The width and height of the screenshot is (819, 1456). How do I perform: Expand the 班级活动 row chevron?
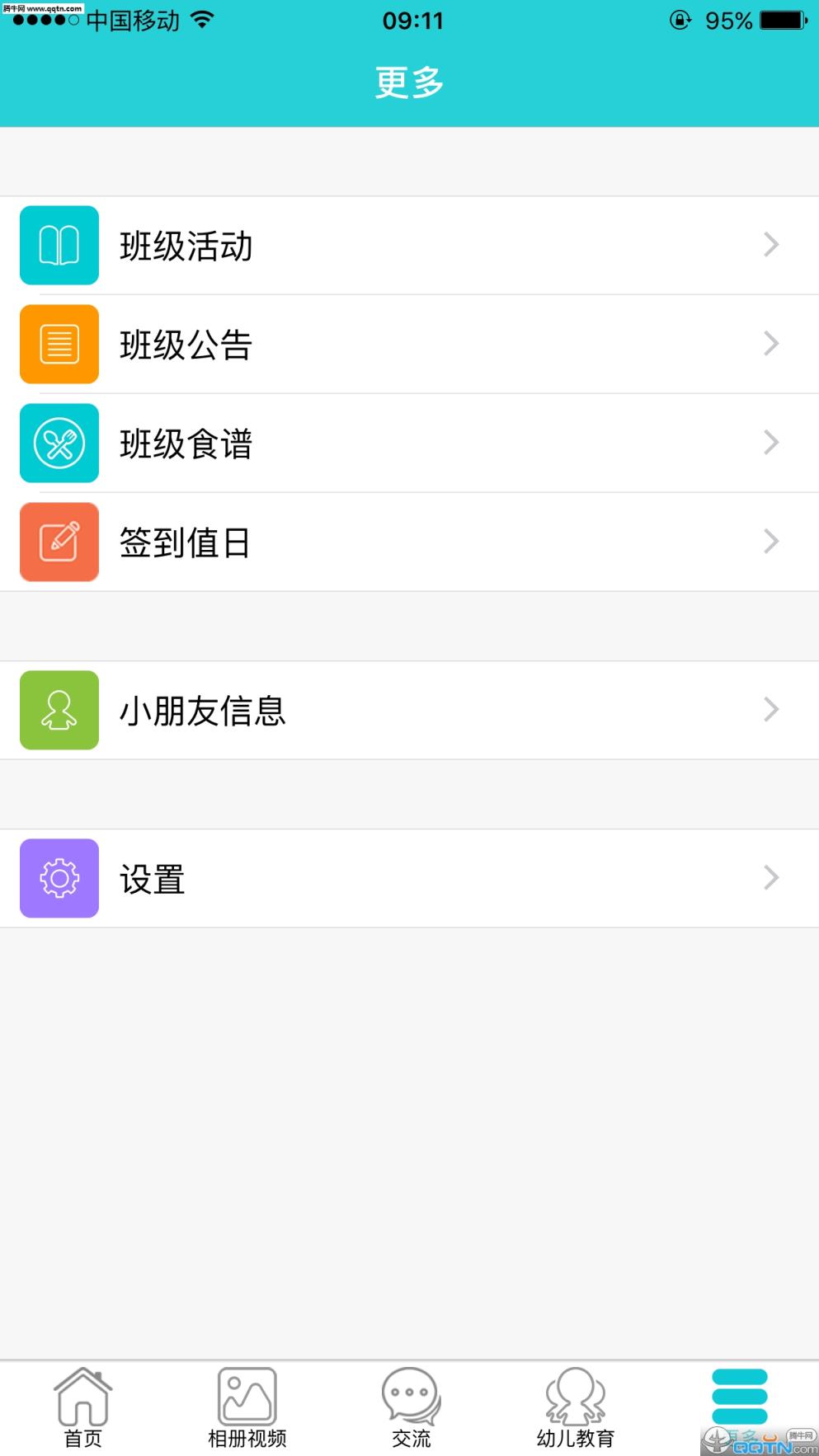[770, 245]
